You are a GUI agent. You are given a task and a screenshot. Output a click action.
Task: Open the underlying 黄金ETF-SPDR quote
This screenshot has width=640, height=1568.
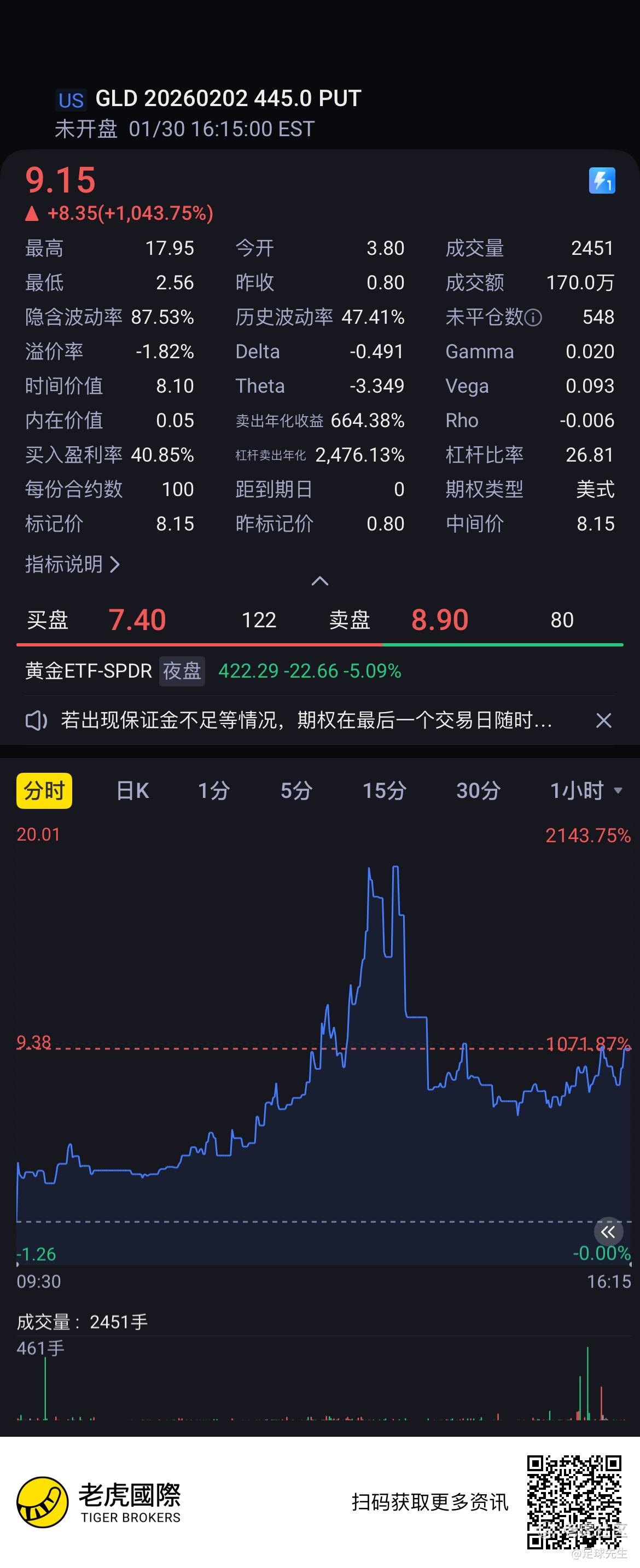pos(213,671)
